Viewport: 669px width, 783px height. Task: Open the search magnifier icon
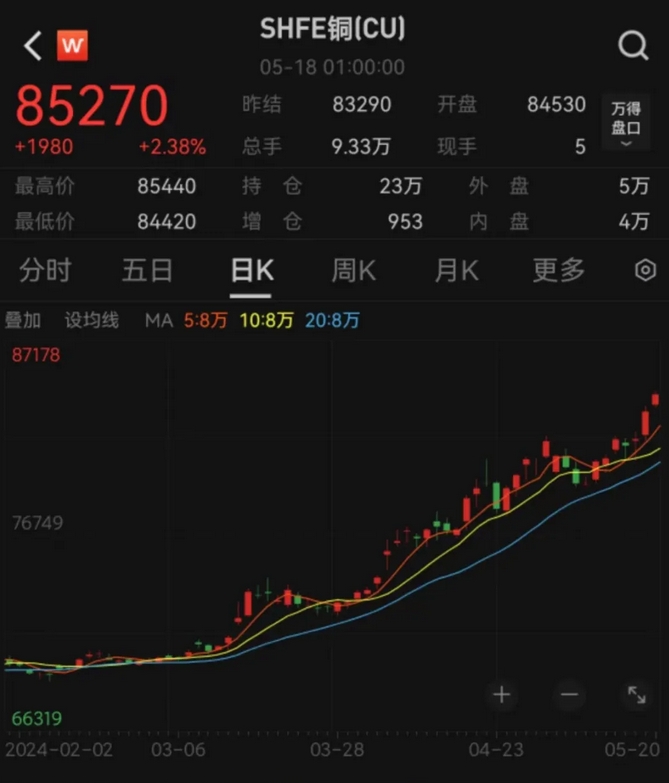pos(633,45)
